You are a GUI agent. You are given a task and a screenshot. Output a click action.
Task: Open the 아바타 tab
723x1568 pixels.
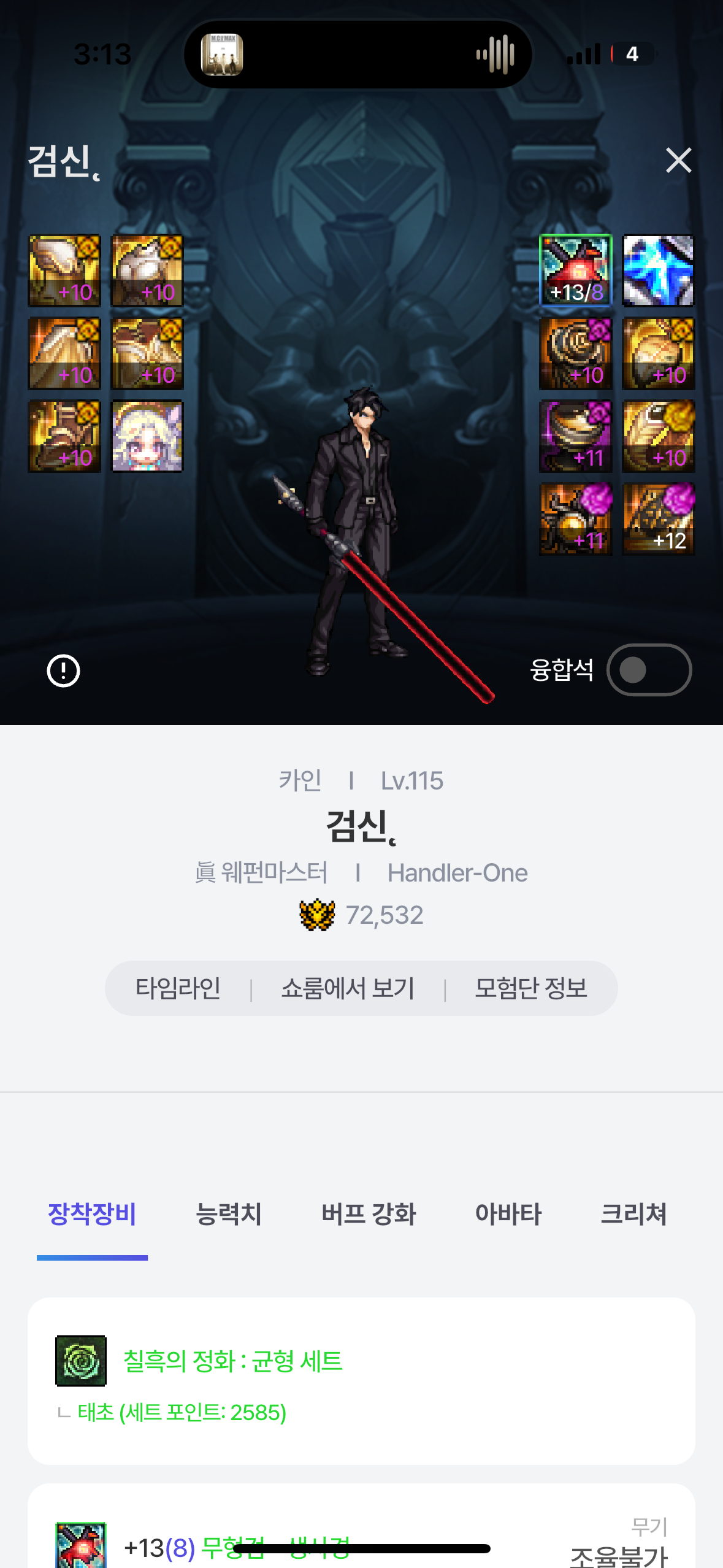coord(508,1213)
